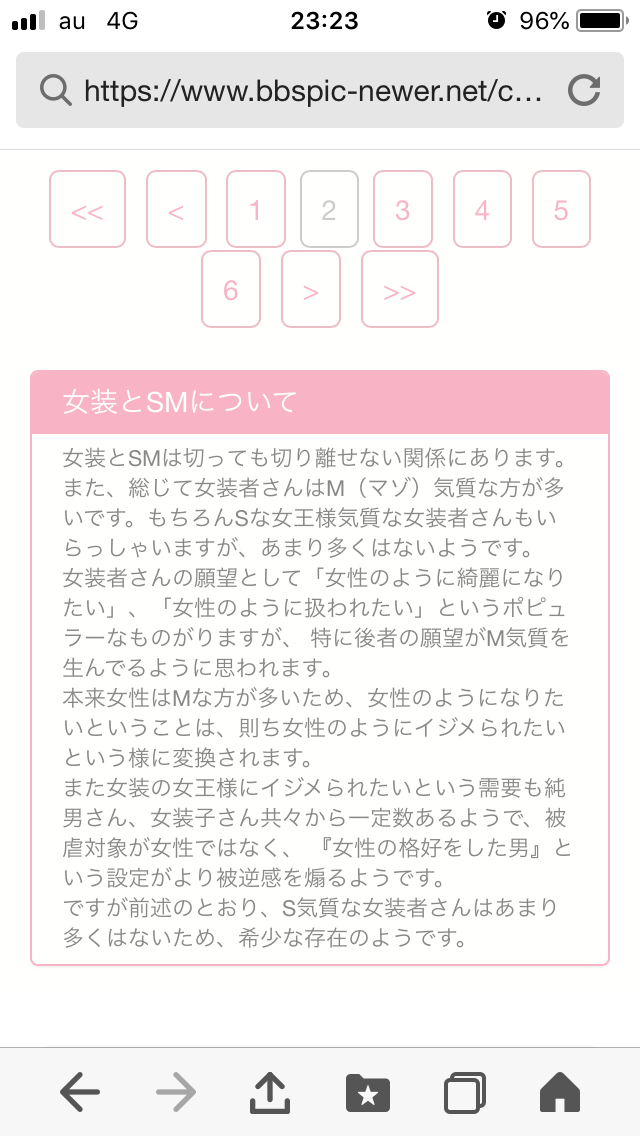Go to the browser home page
640x1136 pixels.
(560, 1092)
